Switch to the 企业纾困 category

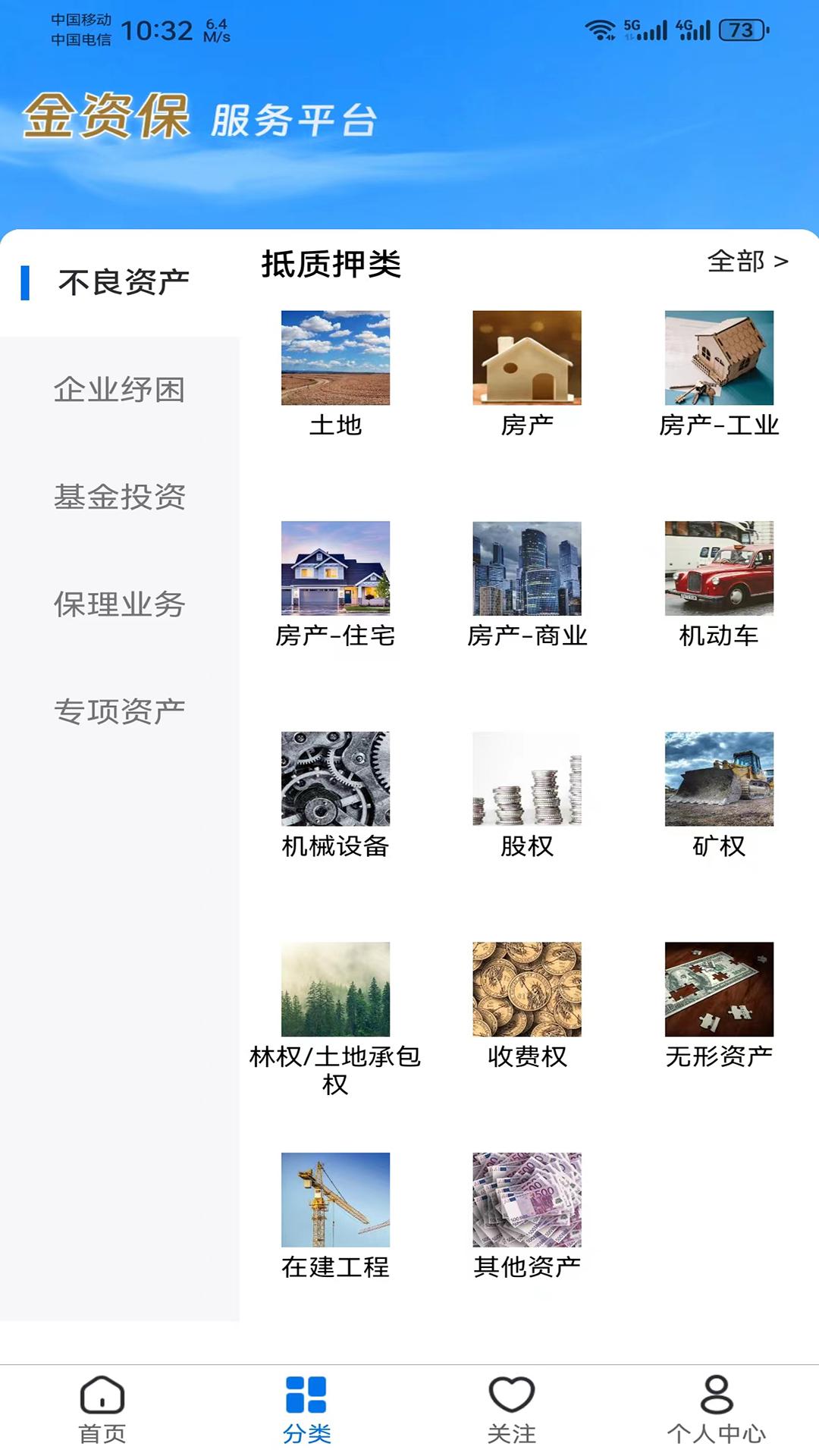[x=120, y=390]
